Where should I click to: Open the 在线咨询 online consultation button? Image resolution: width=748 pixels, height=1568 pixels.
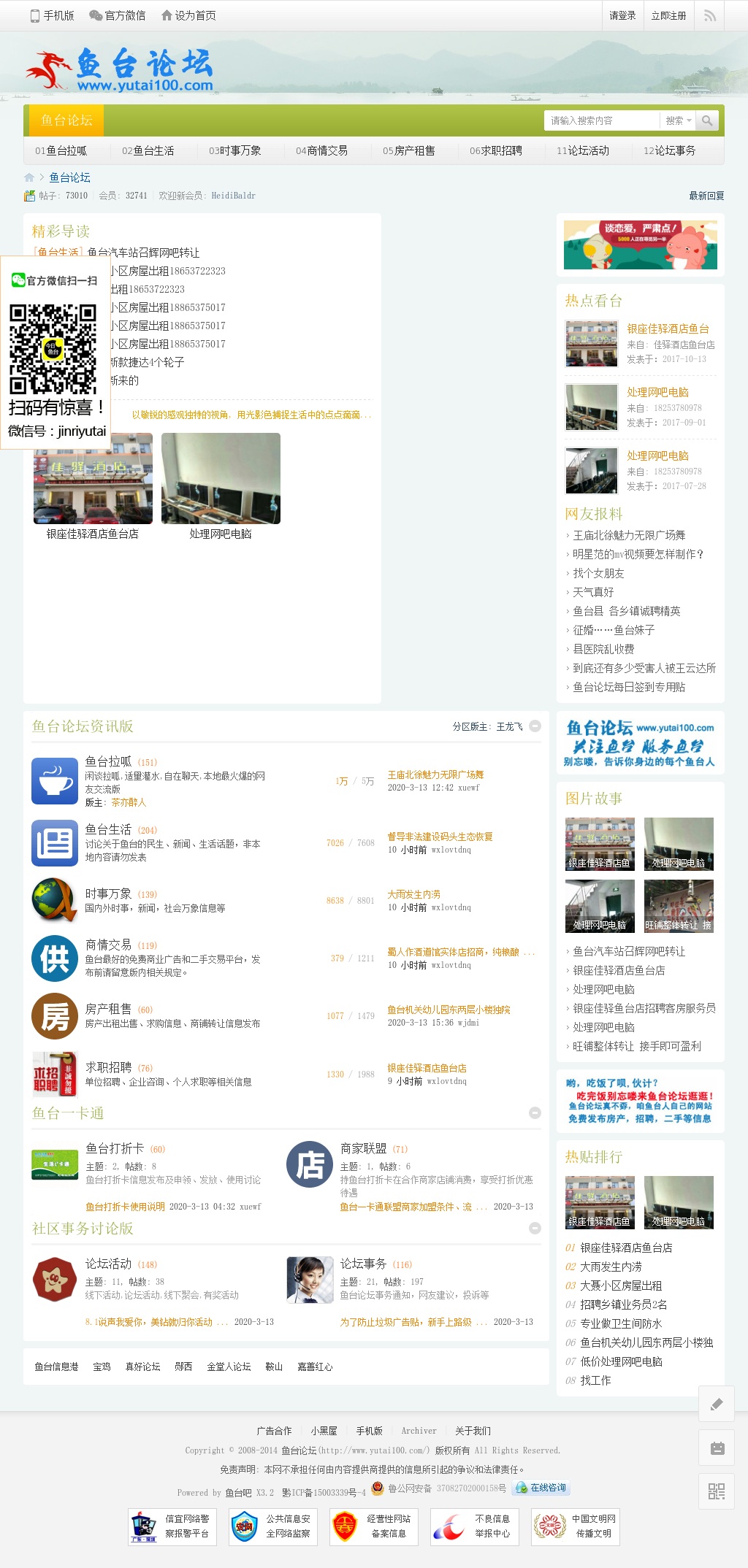pos(541,1487)
